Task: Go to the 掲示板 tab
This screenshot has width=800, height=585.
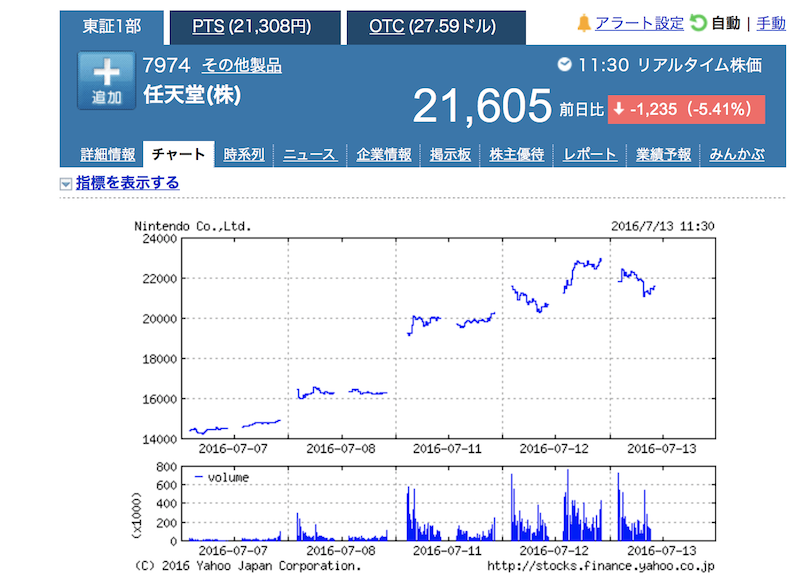Action: coord(450,155)
